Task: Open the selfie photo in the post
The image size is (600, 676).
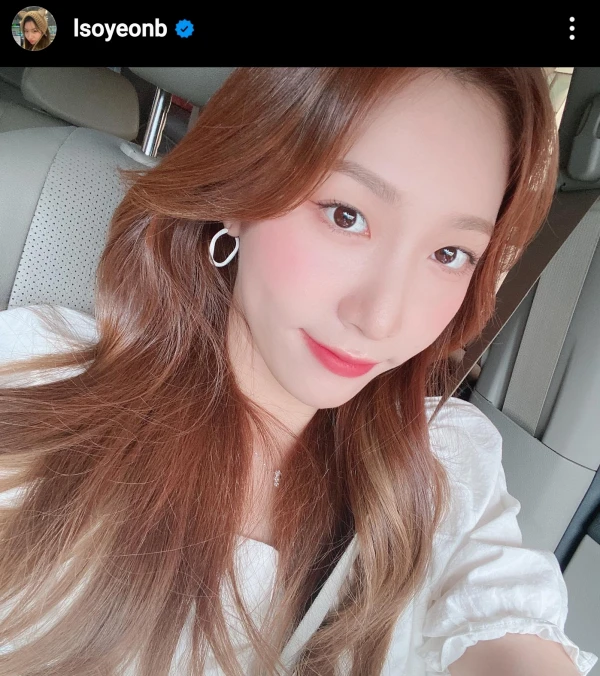Action: [x=300, y=370]
